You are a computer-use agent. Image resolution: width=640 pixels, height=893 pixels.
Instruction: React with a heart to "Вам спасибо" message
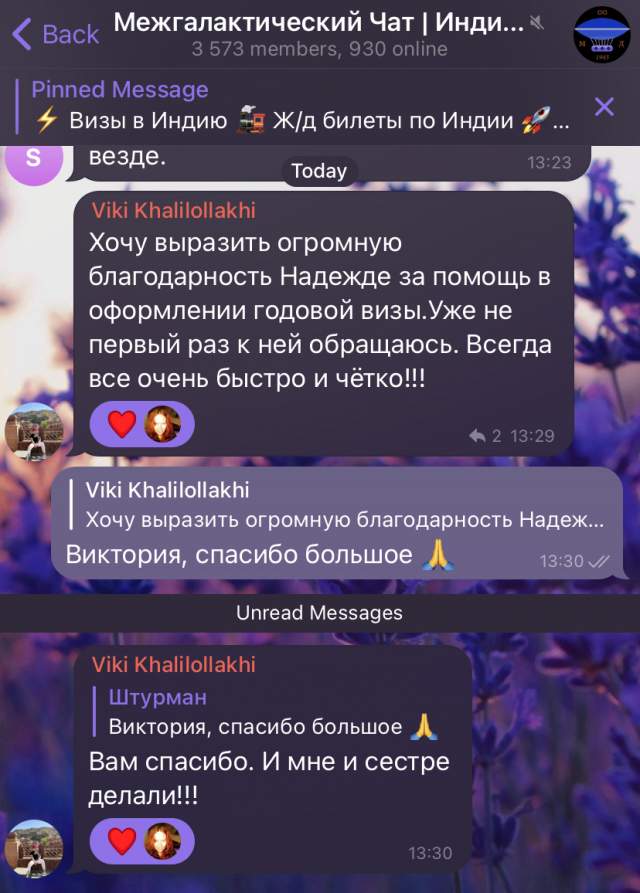pyautogui.click(x=122, y=841)
